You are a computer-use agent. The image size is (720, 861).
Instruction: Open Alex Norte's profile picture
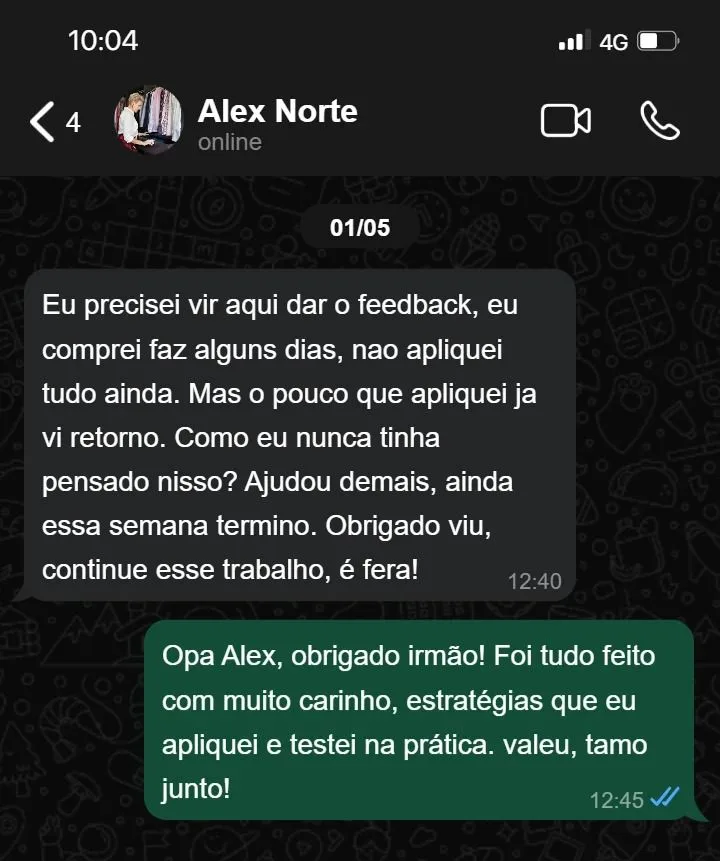pyautogui.click(x=149, y=122)
